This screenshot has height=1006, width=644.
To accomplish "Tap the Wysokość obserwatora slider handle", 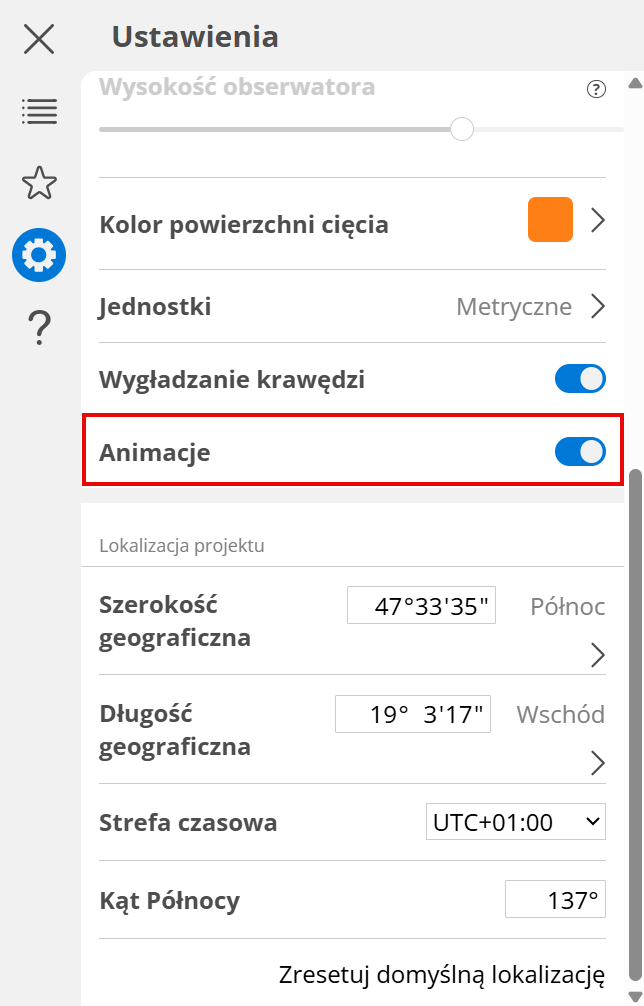I will (461, 129).
